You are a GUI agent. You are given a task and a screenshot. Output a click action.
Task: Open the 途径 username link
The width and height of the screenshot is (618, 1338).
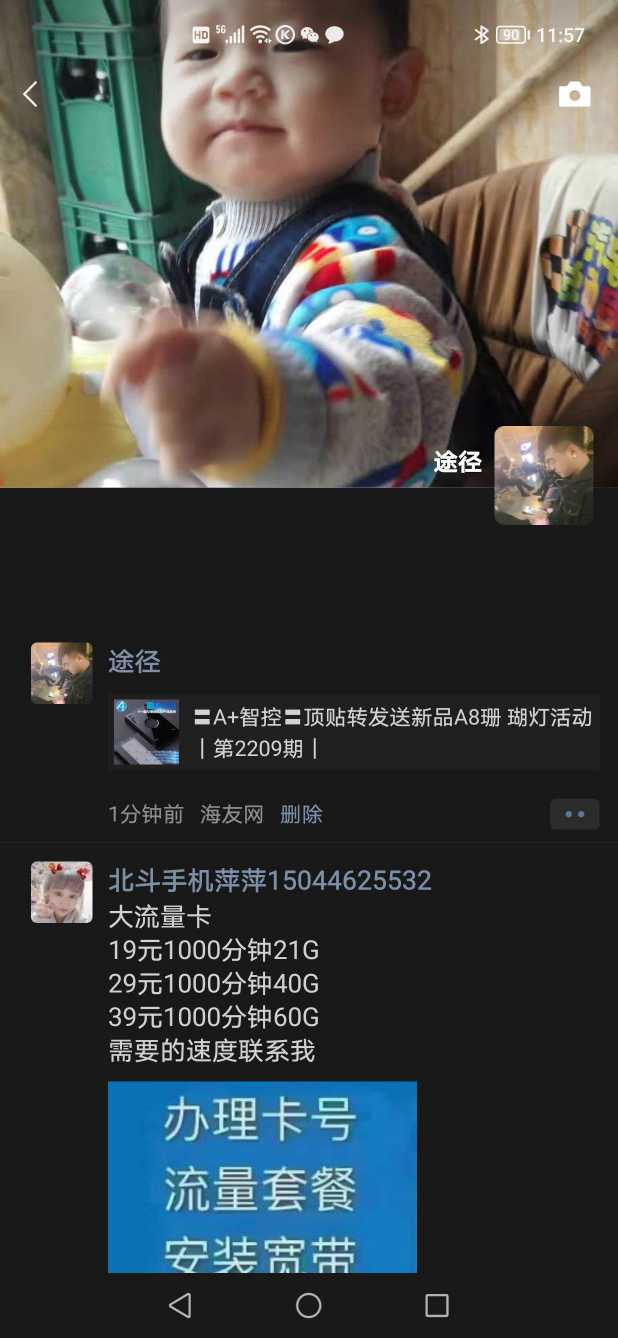(134, 661)
